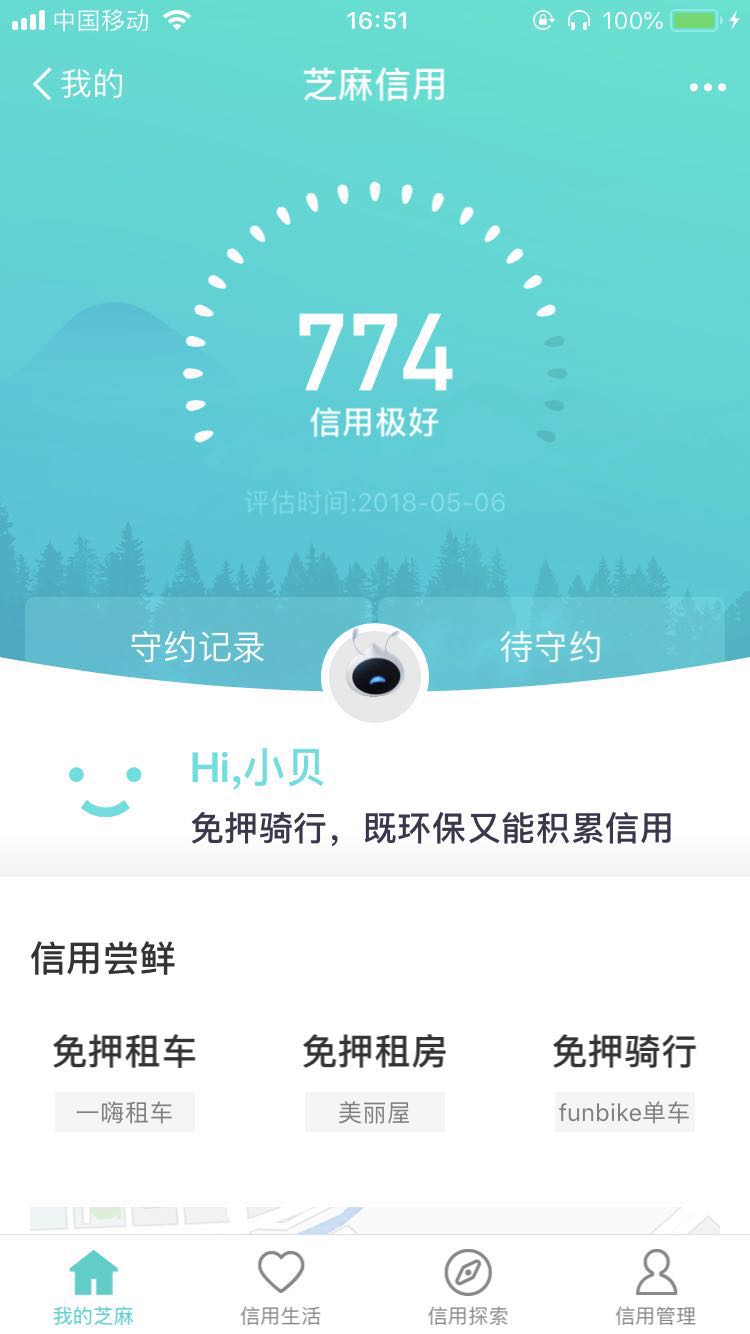Open 一嗨租车 under 免押租车
Image resolution: width=750 pixels, height=1334 pixels.
(125, 1111)
